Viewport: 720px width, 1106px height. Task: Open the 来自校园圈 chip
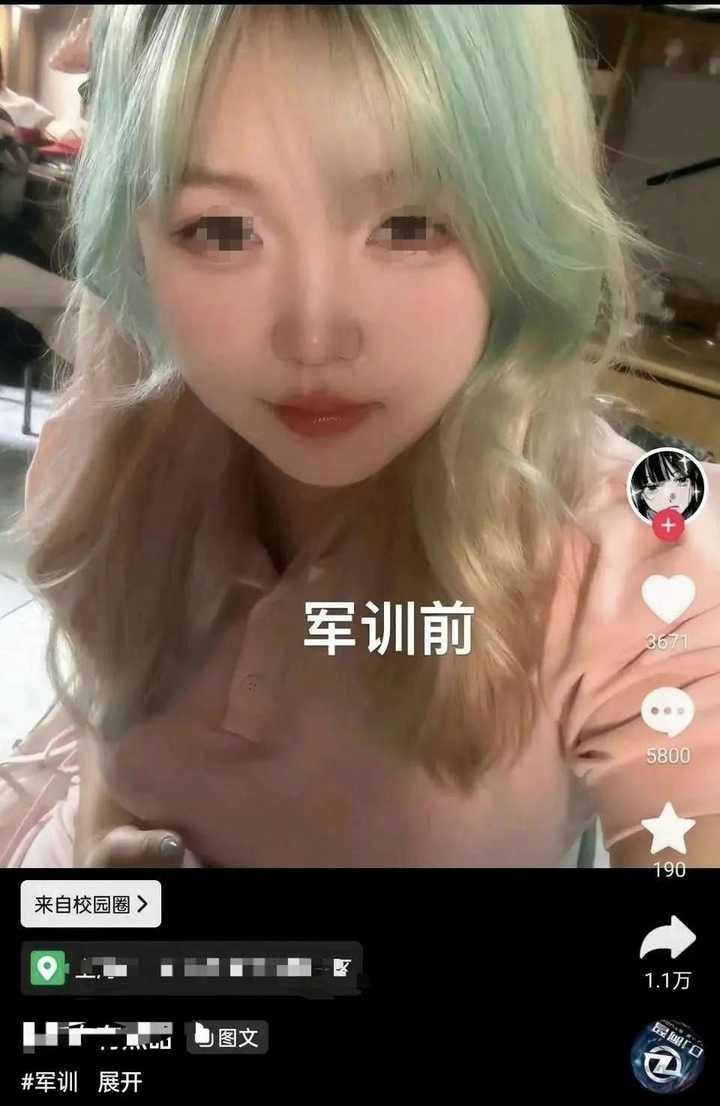(91, 904)
